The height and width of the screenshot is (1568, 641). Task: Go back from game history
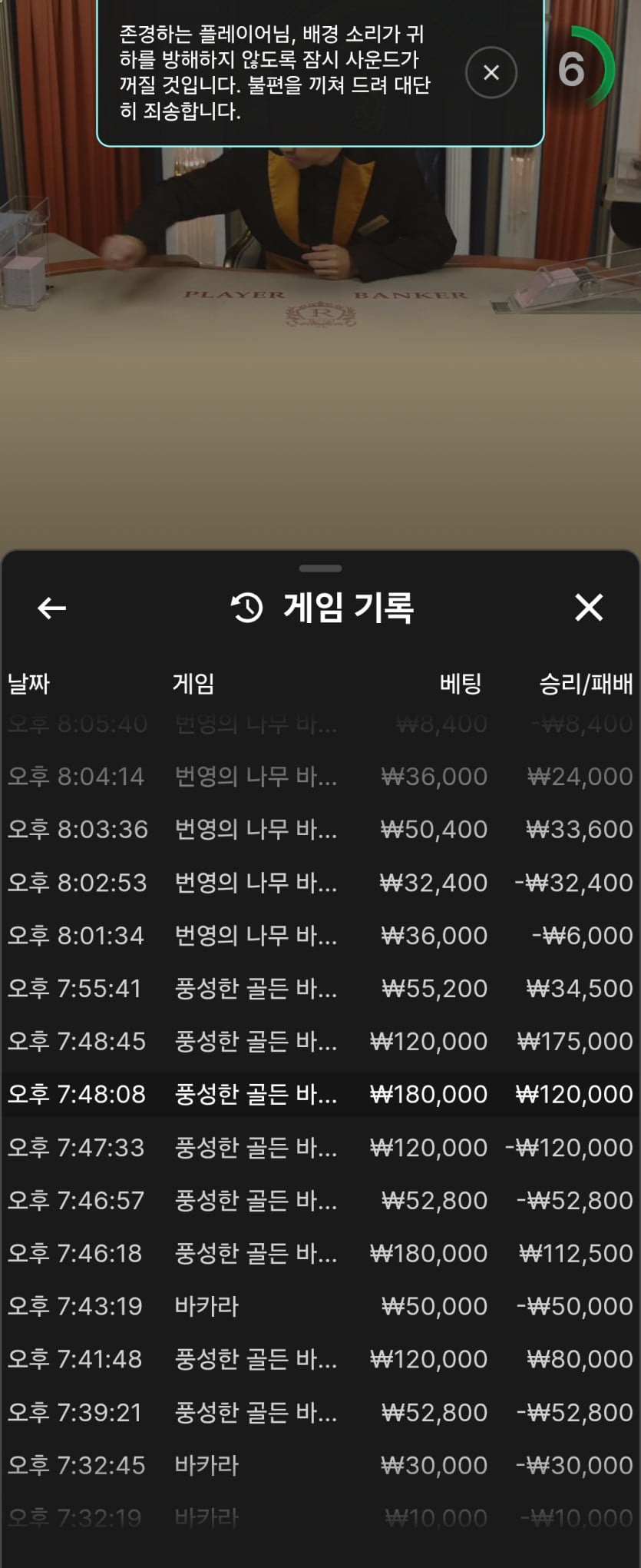[52, 608]
